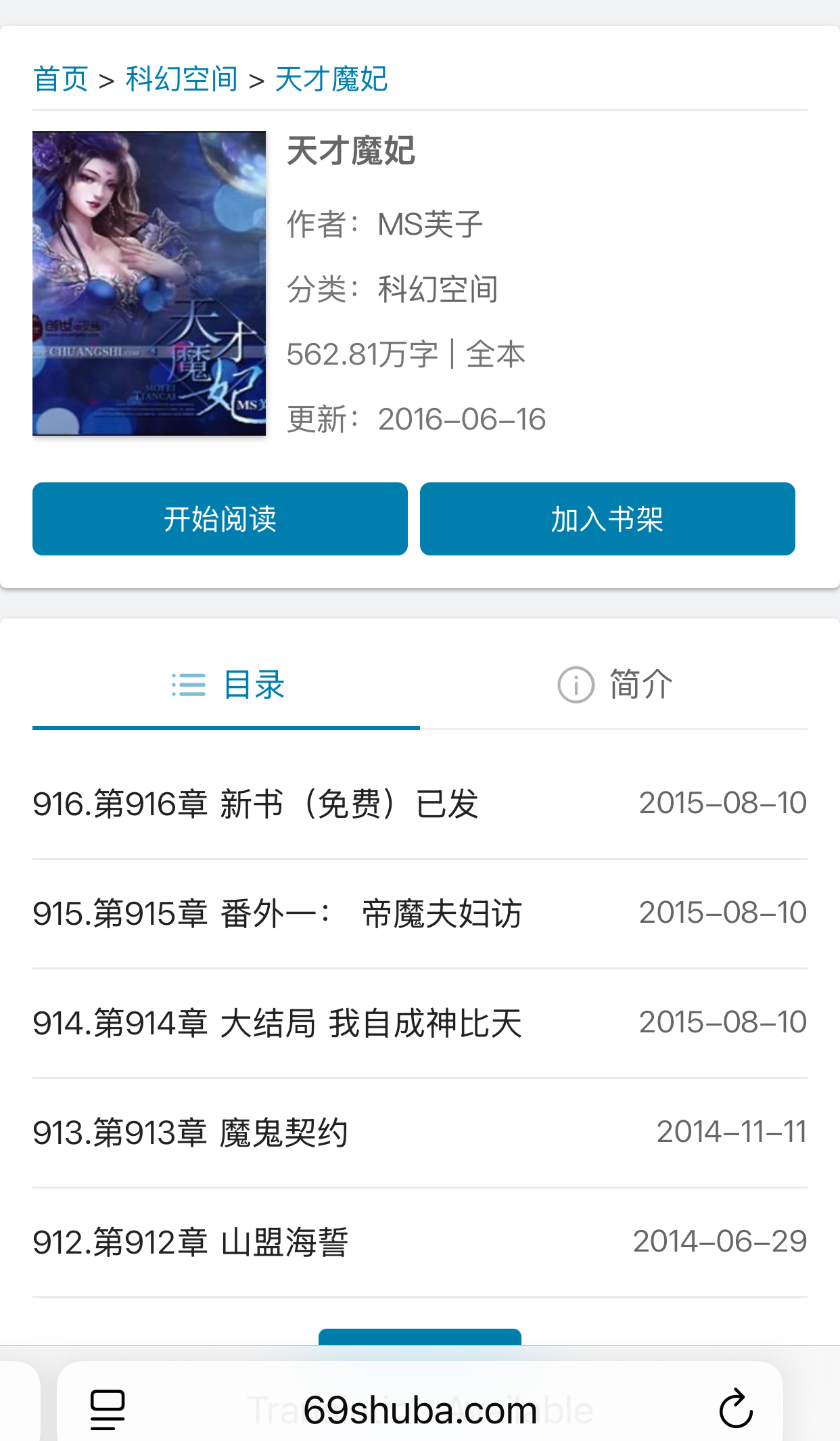Open the browser page menu icon
This screenshot has width=840, height=1441.
click(x=108, y=1410)
